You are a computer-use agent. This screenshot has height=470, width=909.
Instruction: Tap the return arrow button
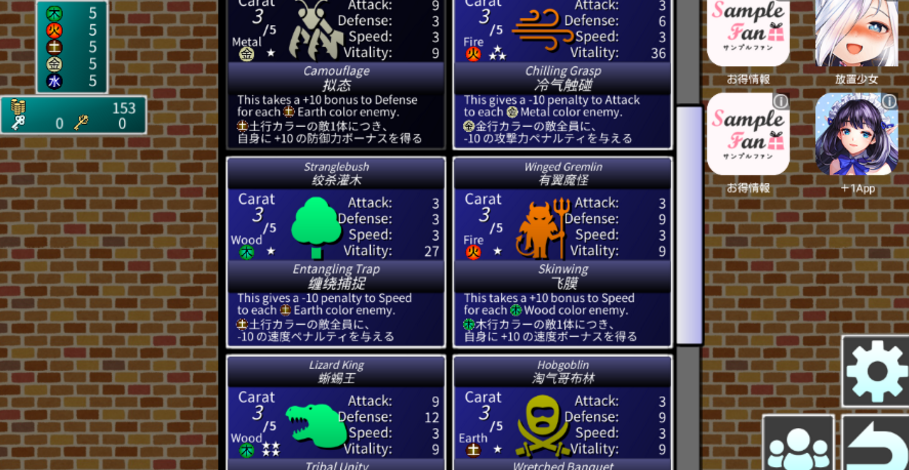[875, 443]
